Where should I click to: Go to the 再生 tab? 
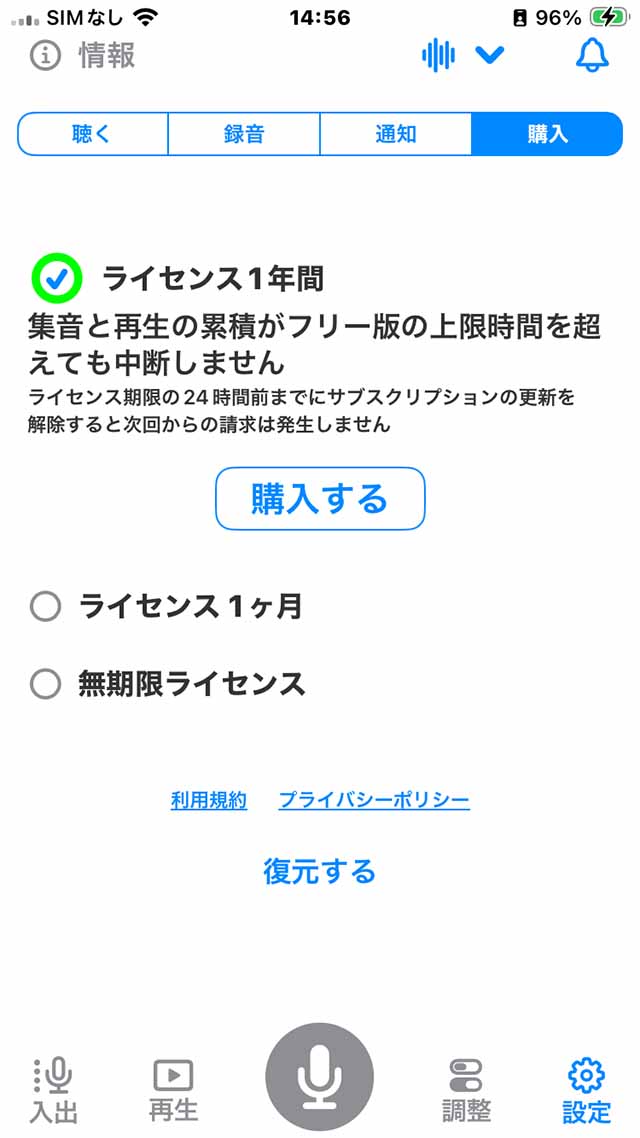173,1088
